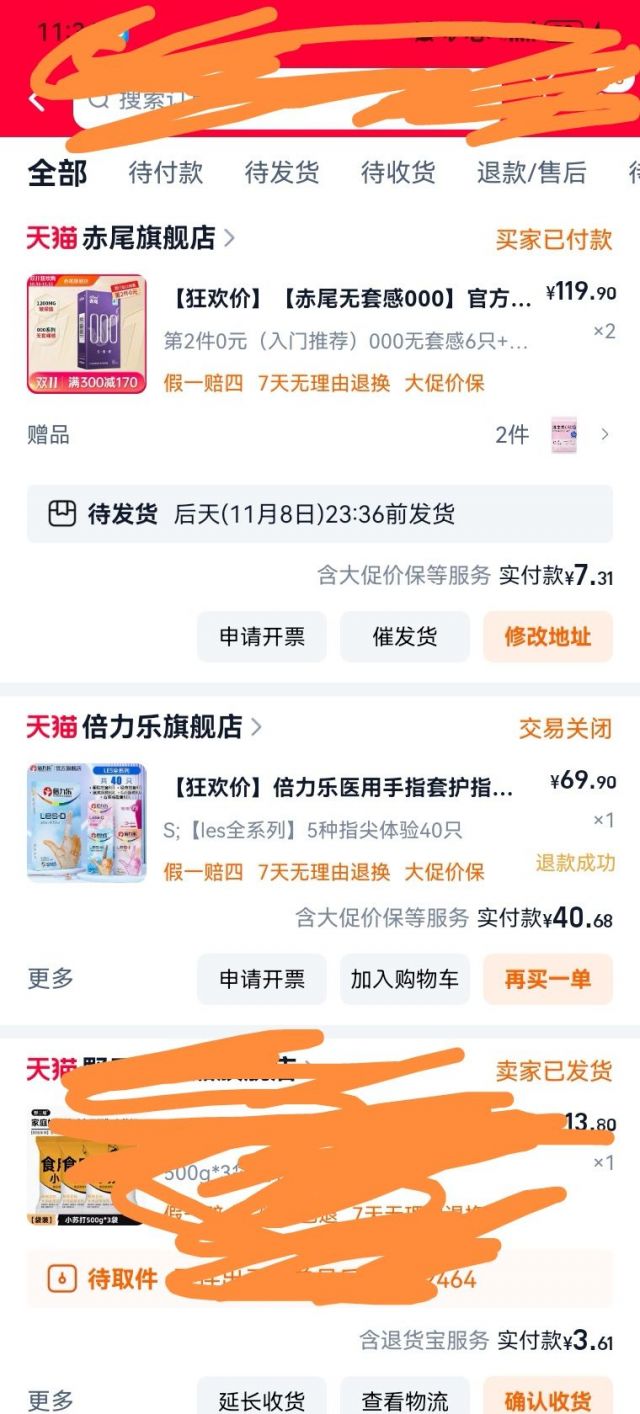Tap 申请开票 for the 倍力乐旗舰店 order
Screen dimensions: 640x1414
tap(262, 979)
